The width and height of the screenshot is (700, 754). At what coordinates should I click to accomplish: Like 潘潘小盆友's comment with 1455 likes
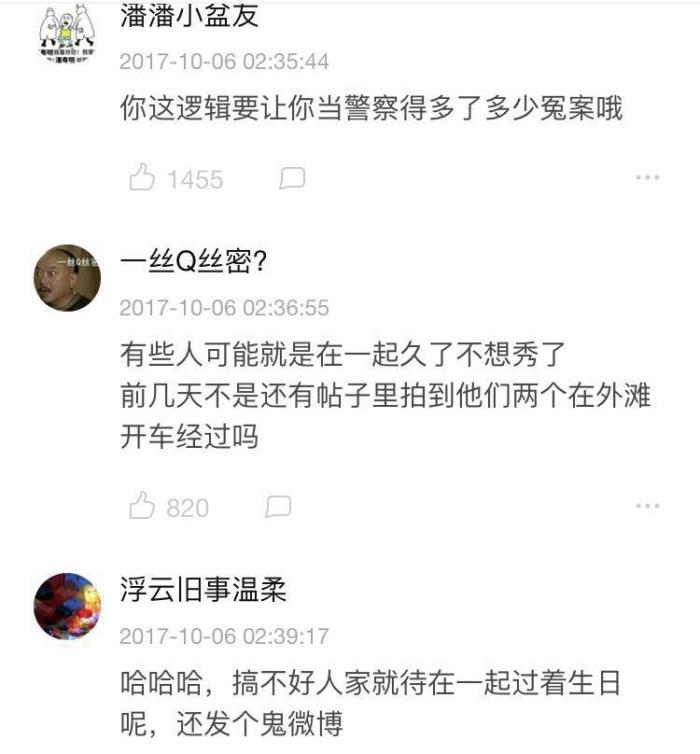pyautogui.click(x=143, y=179)
